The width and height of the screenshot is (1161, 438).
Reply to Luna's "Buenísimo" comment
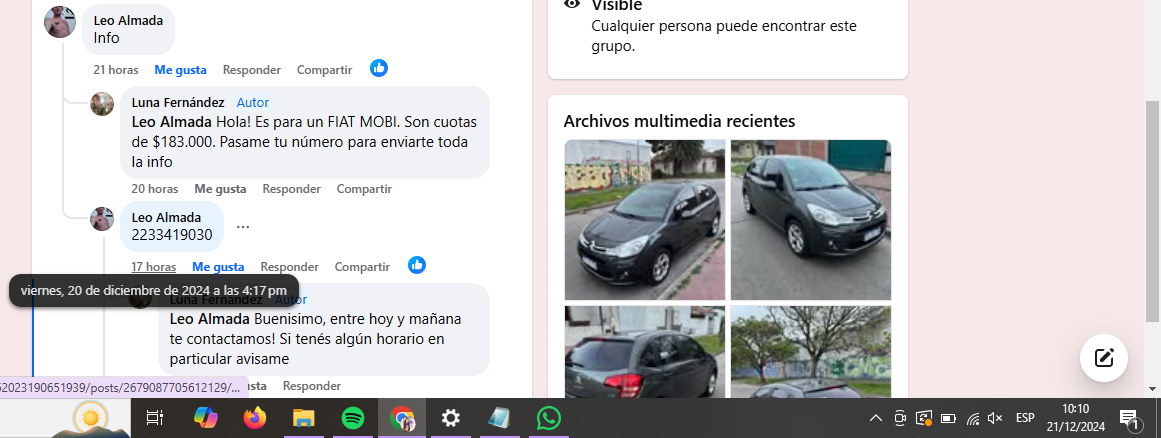311,386
